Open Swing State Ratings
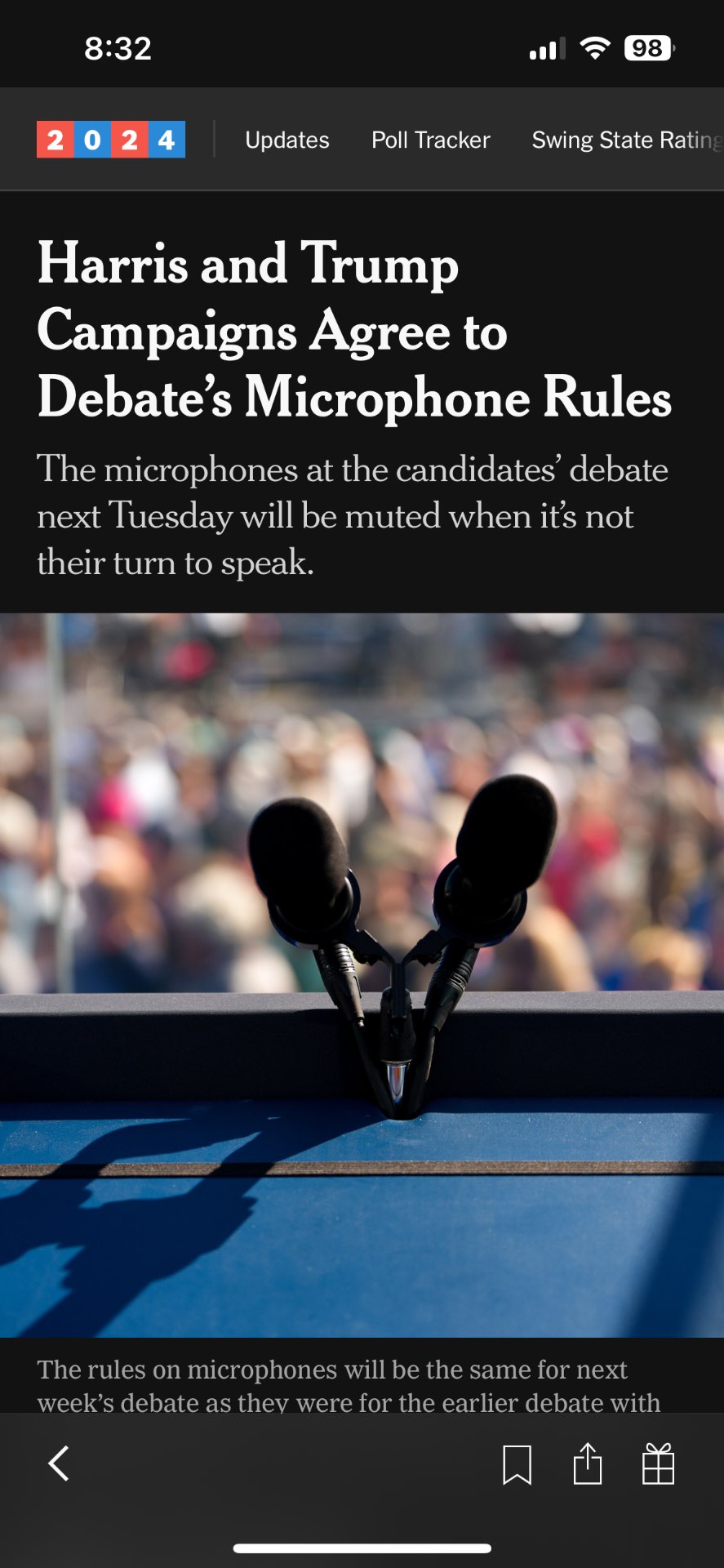 (626, 140)
